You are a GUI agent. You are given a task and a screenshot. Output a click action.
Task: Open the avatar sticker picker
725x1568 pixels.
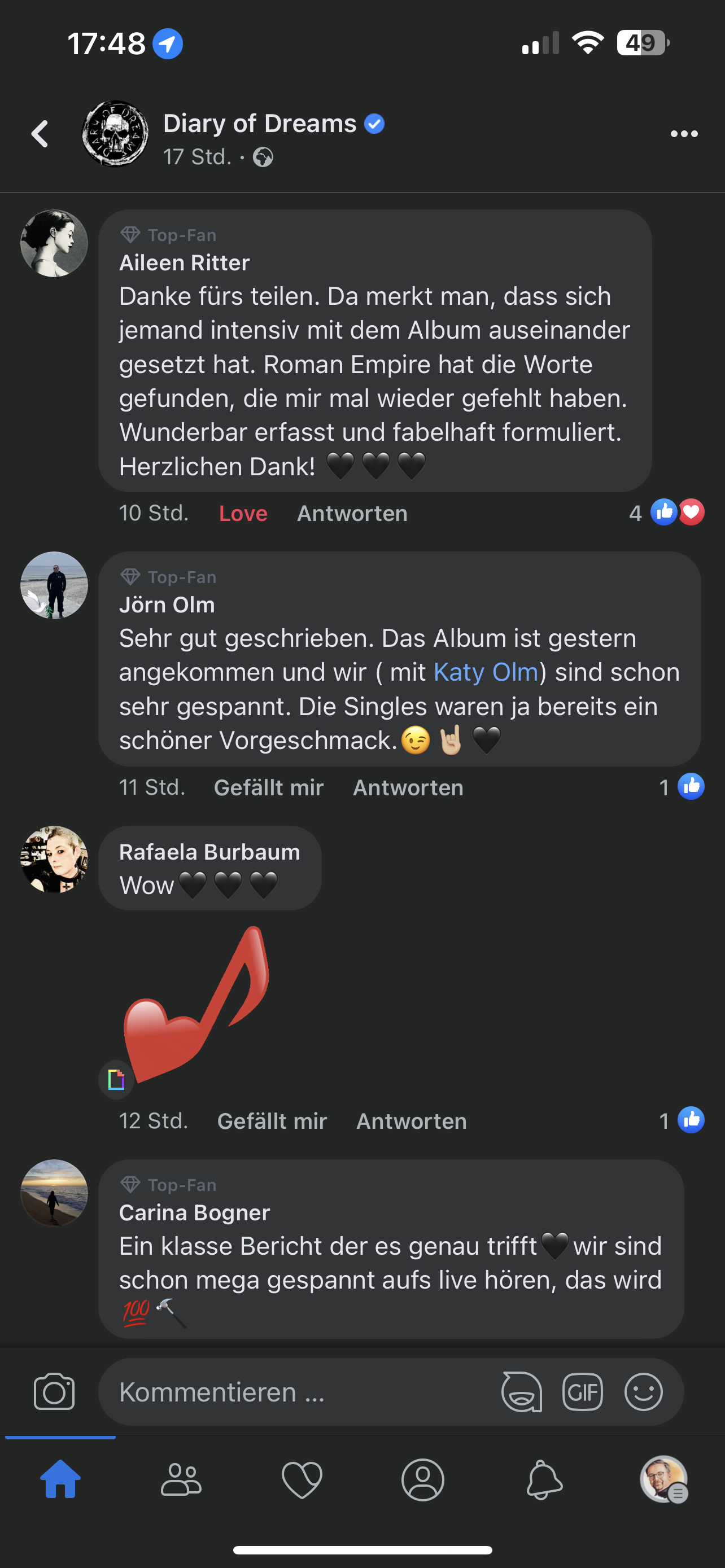(x=521, y=1391)
